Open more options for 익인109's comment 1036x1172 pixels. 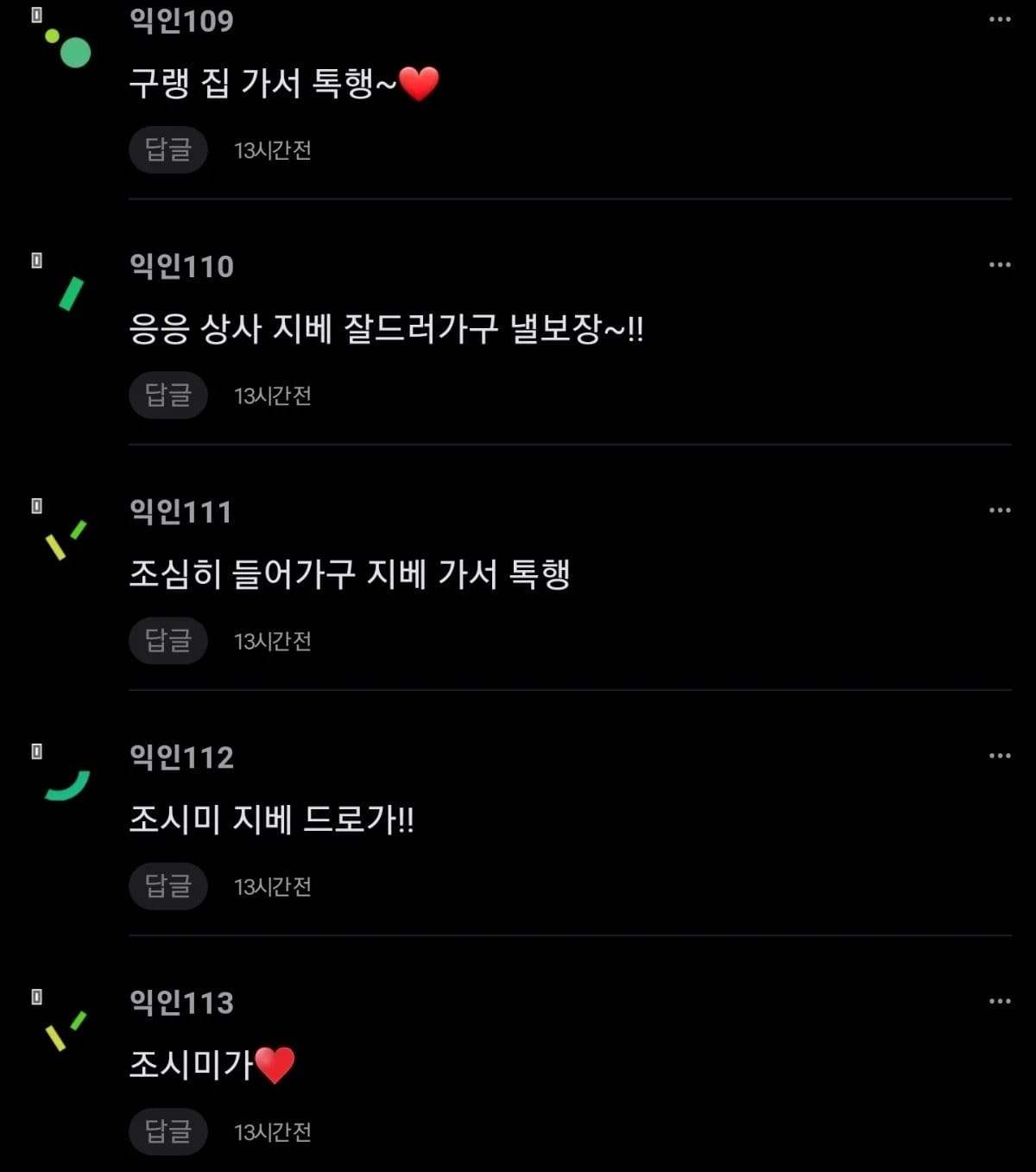[1000, 19]
